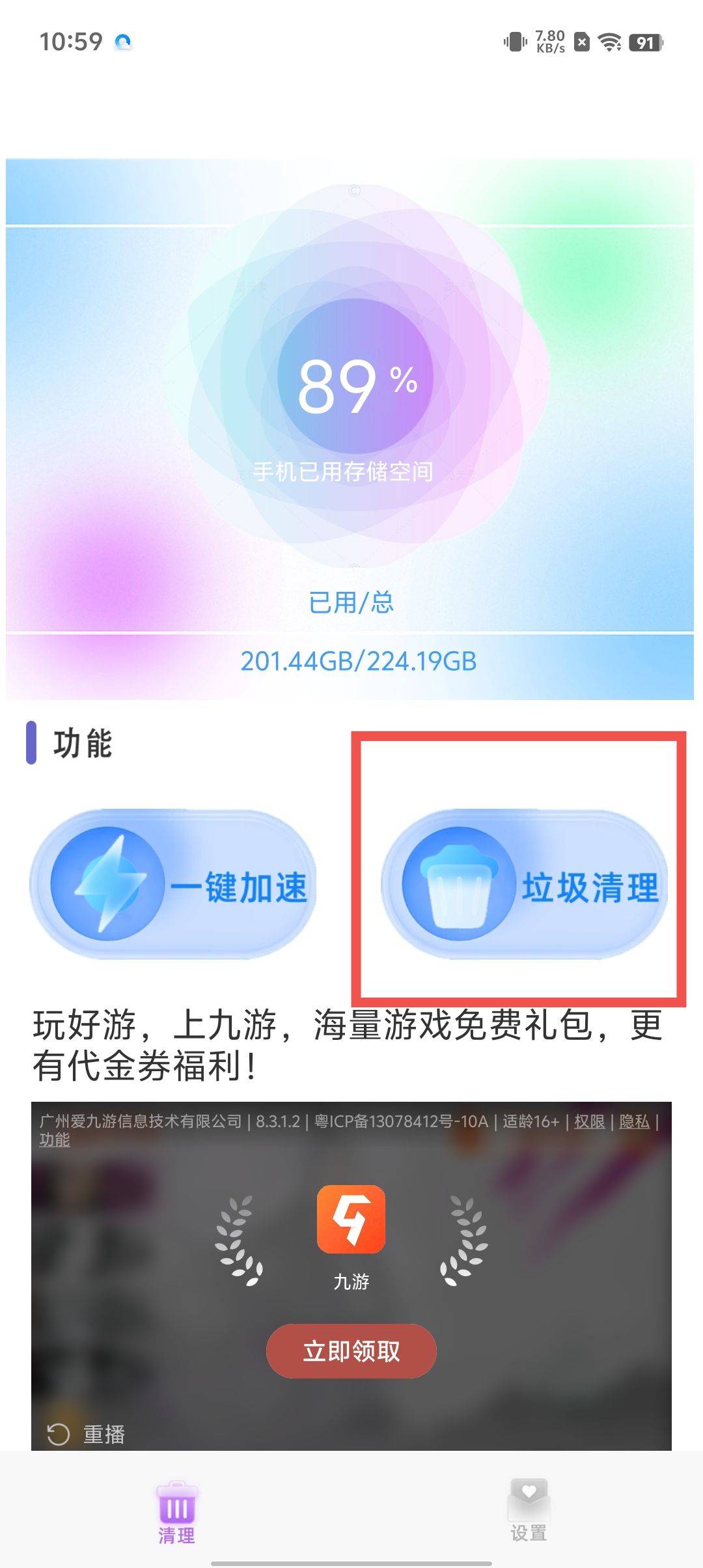Image resolution: width=703 pixels, height=1568 pixels.
Task: Open the 功能 link in the ad
Action: click(x=55, y=1140)
